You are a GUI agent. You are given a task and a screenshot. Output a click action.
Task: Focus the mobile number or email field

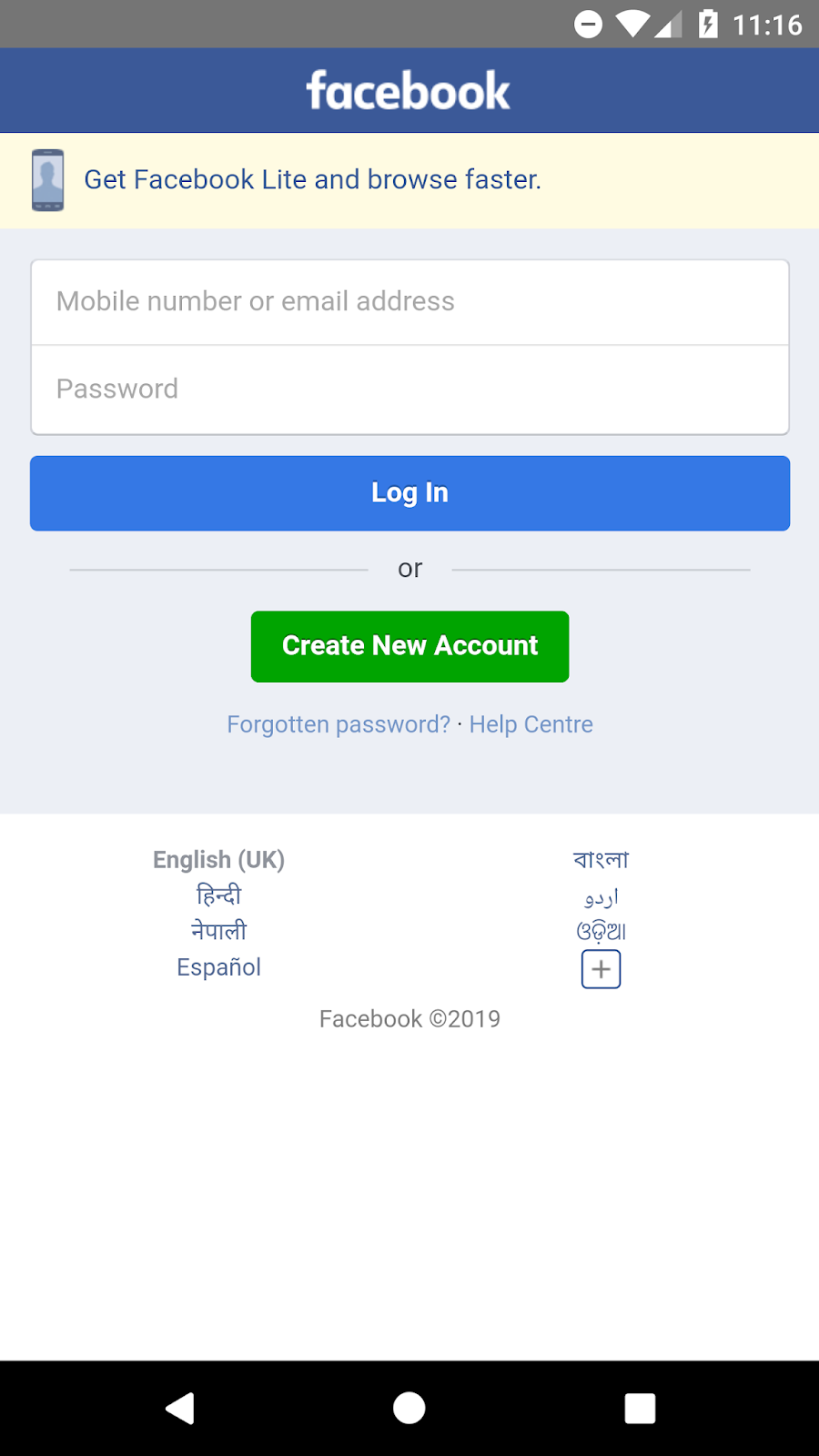tap(409, 302)
